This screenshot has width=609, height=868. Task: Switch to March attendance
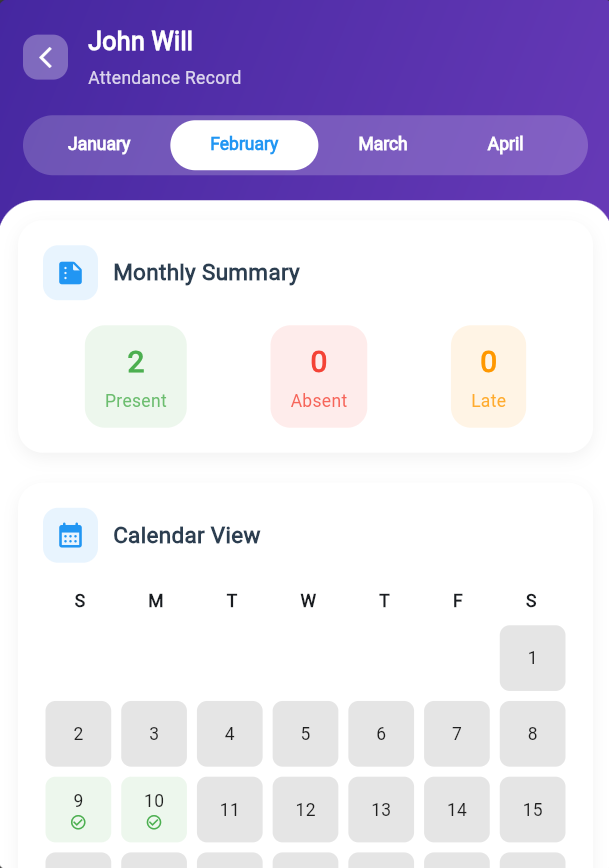click(x=383, y=144)
